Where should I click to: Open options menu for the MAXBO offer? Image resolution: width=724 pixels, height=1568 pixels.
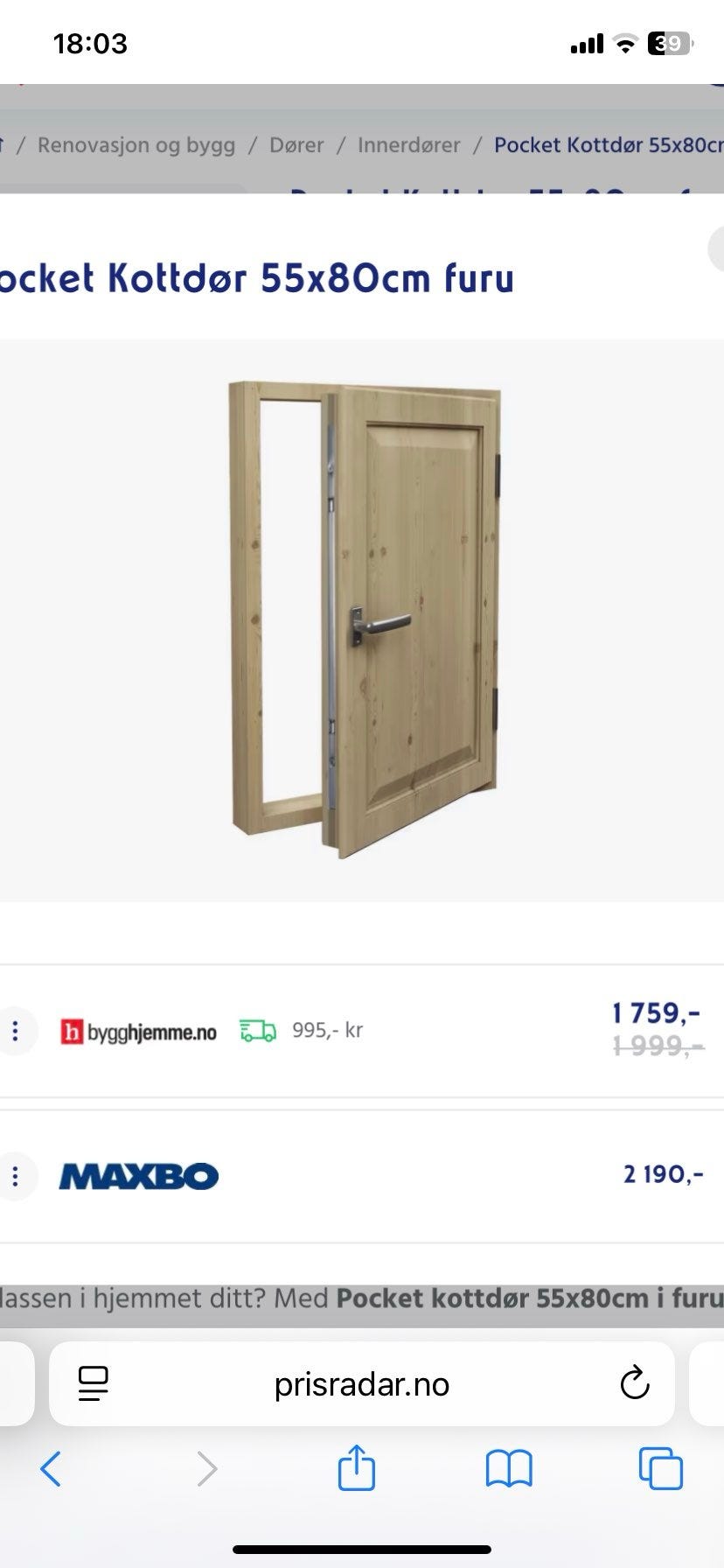point(15,1176)
